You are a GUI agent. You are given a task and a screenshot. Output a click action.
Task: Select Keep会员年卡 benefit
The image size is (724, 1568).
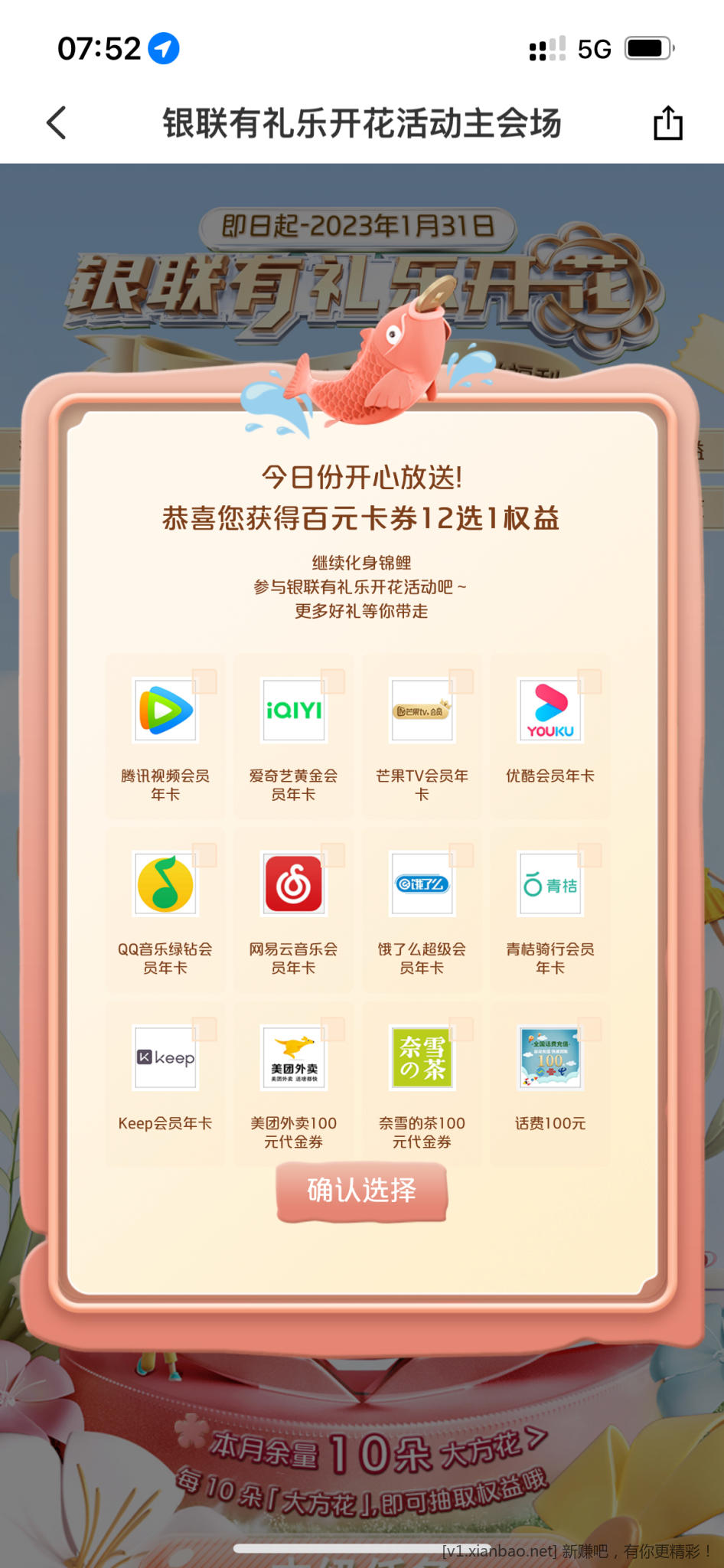165,1081
